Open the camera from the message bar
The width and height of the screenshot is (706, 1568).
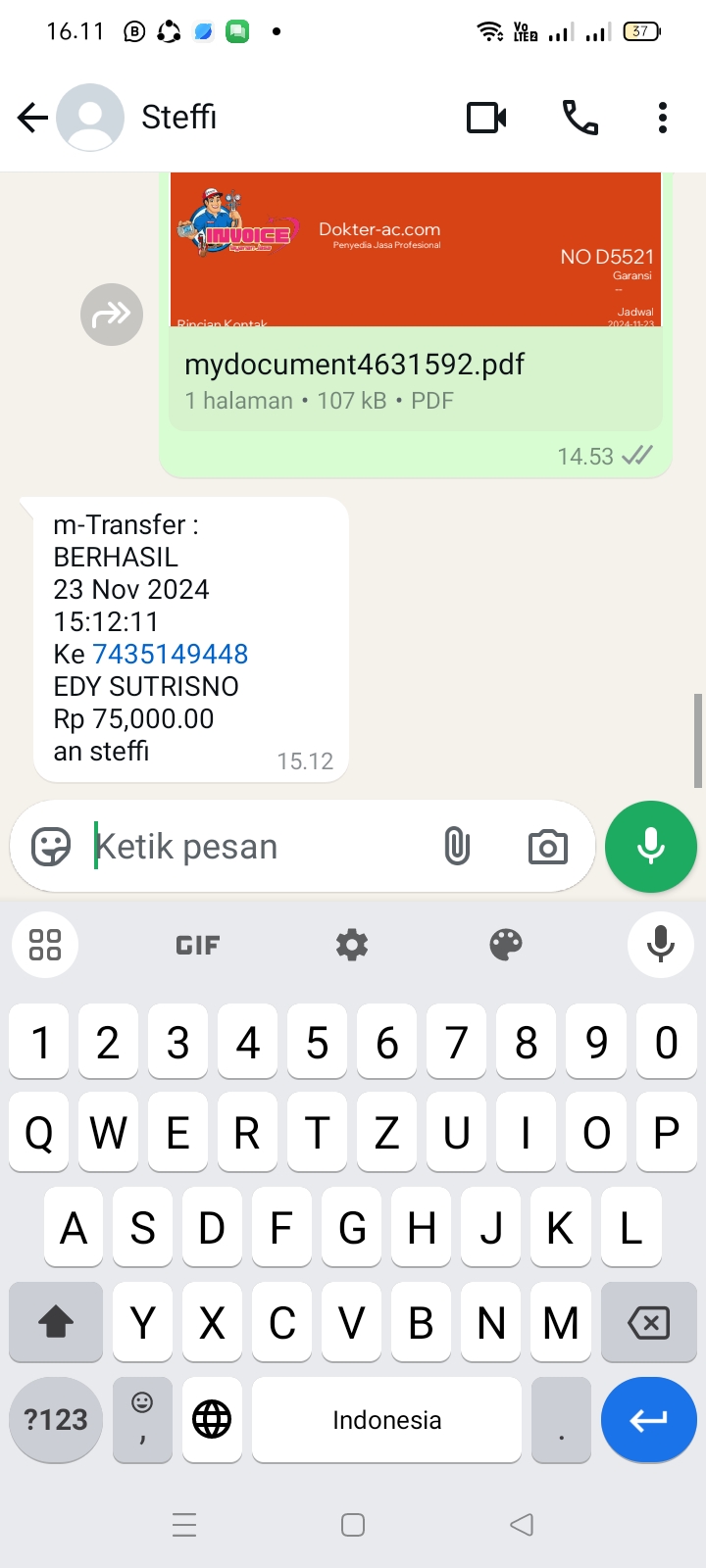tap(547, 847)
